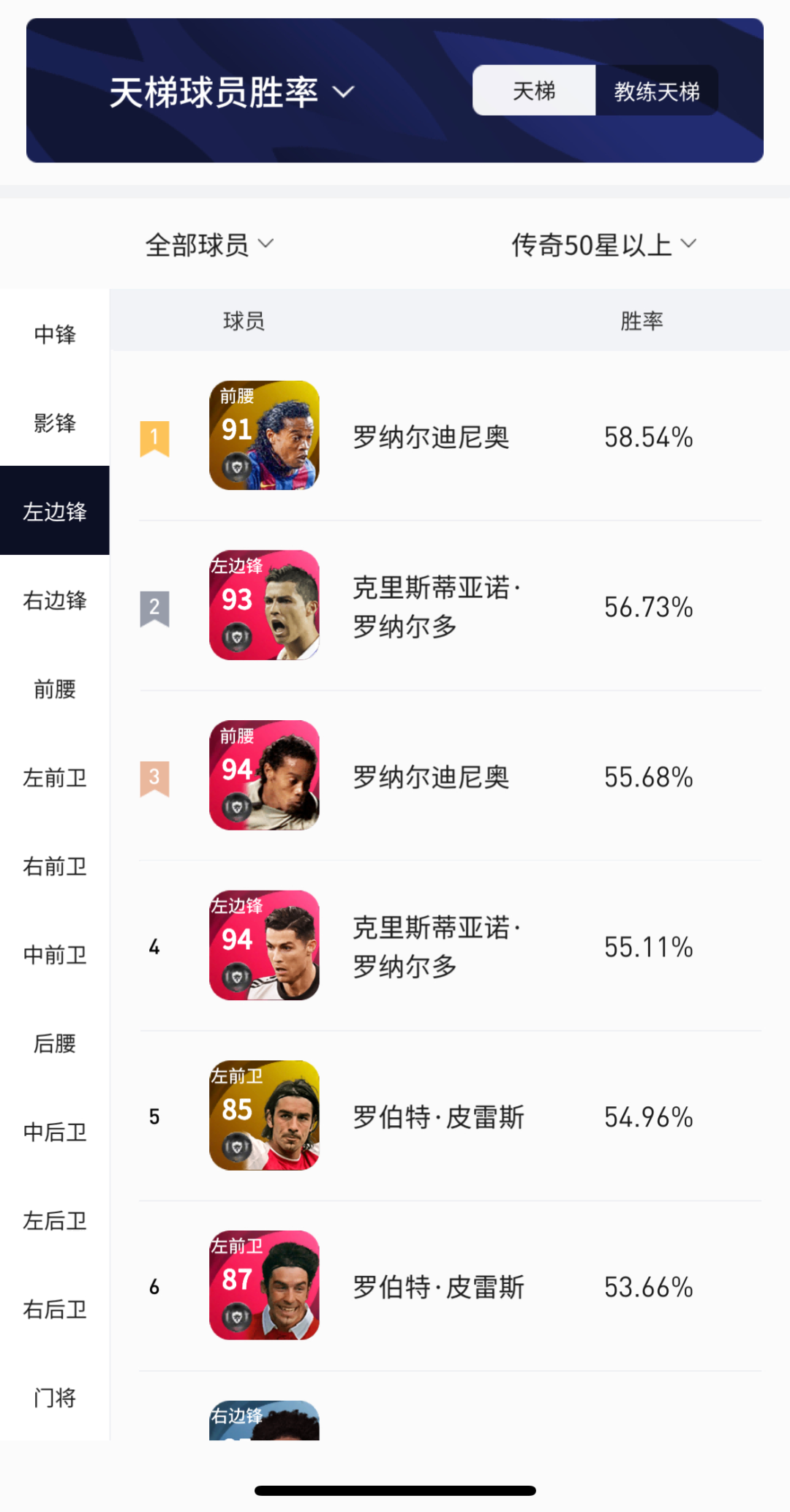
Task: View 罗伯特·皮雷斯 entry with 54.96% win rate
Action: 449,1116
